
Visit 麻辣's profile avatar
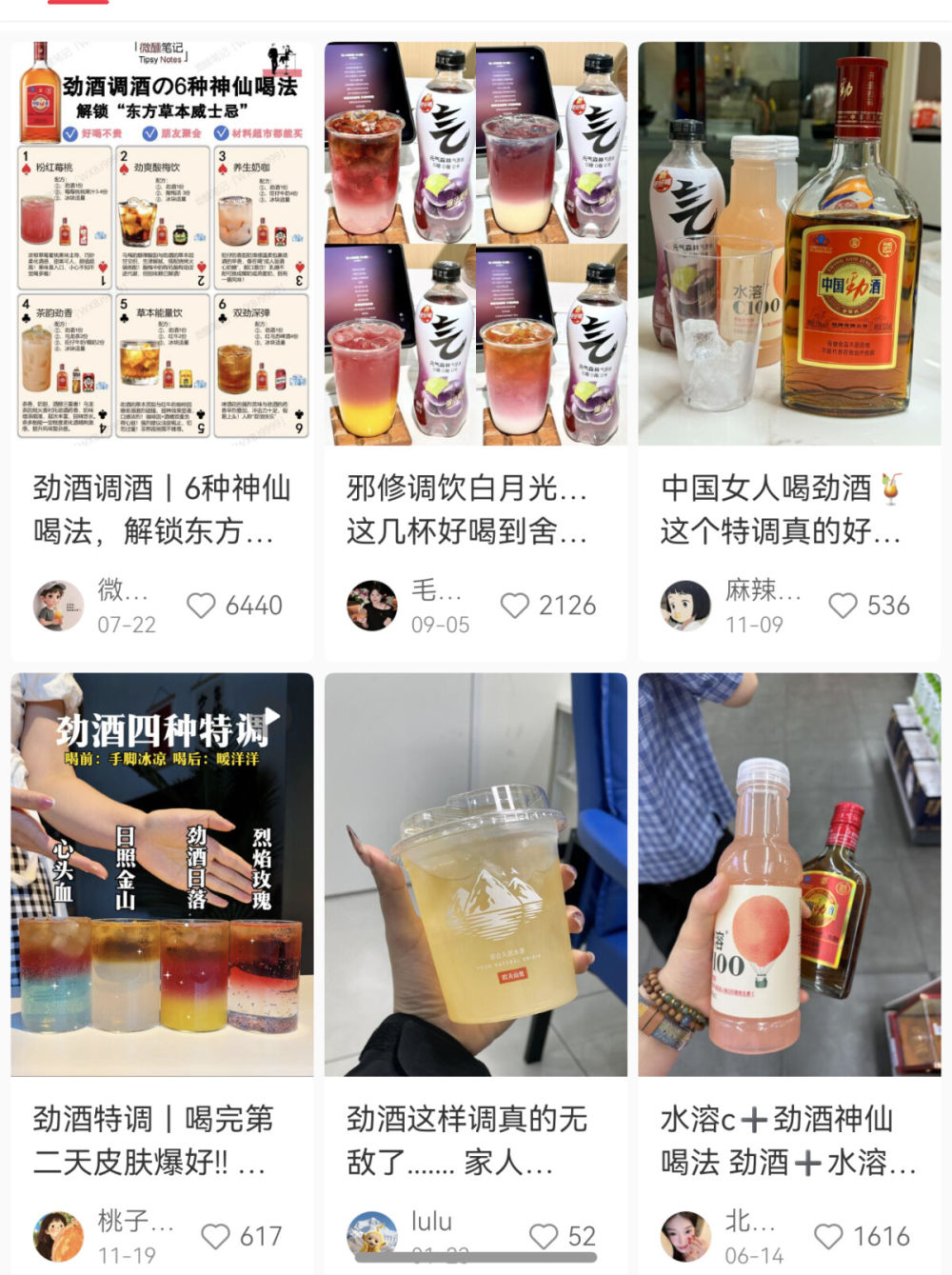[685, 606]
